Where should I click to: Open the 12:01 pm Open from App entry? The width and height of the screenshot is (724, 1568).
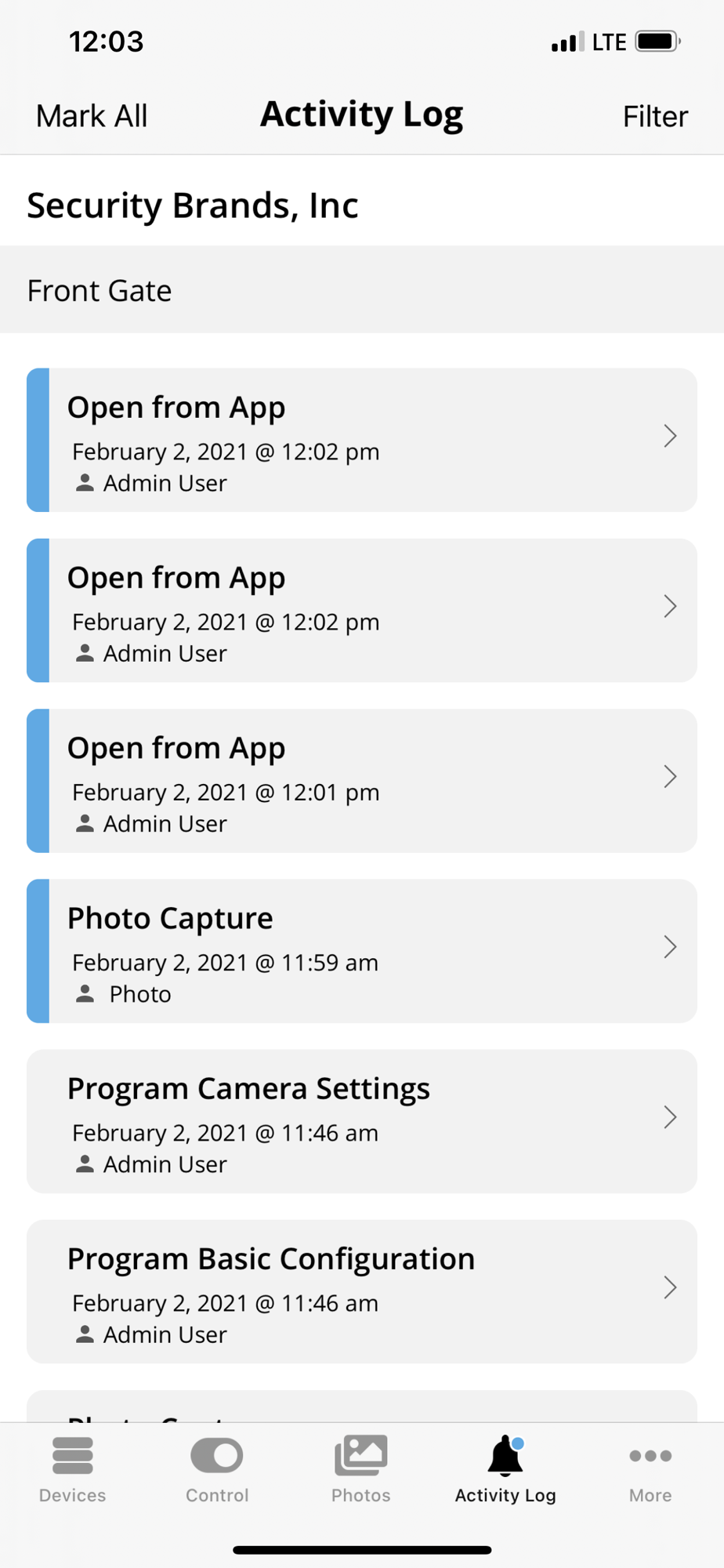362,780
